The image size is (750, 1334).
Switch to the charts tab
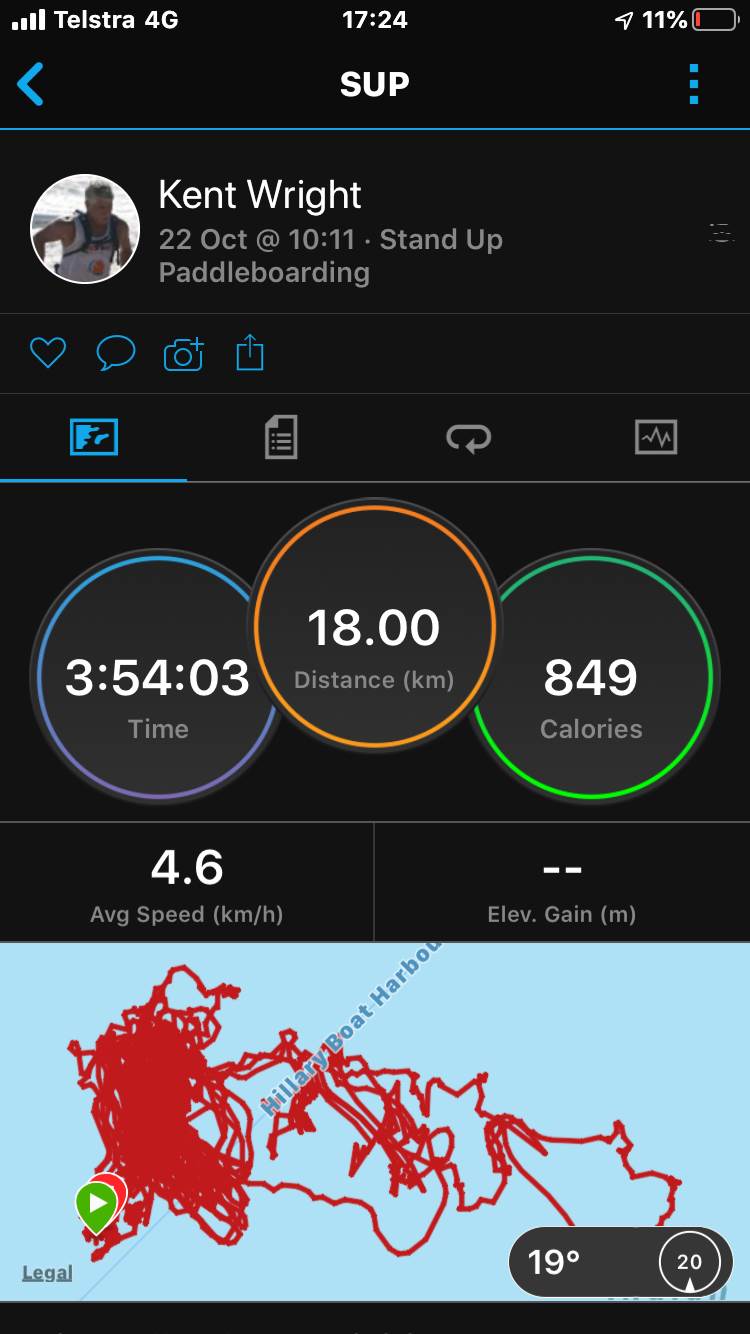pos(656,438)
